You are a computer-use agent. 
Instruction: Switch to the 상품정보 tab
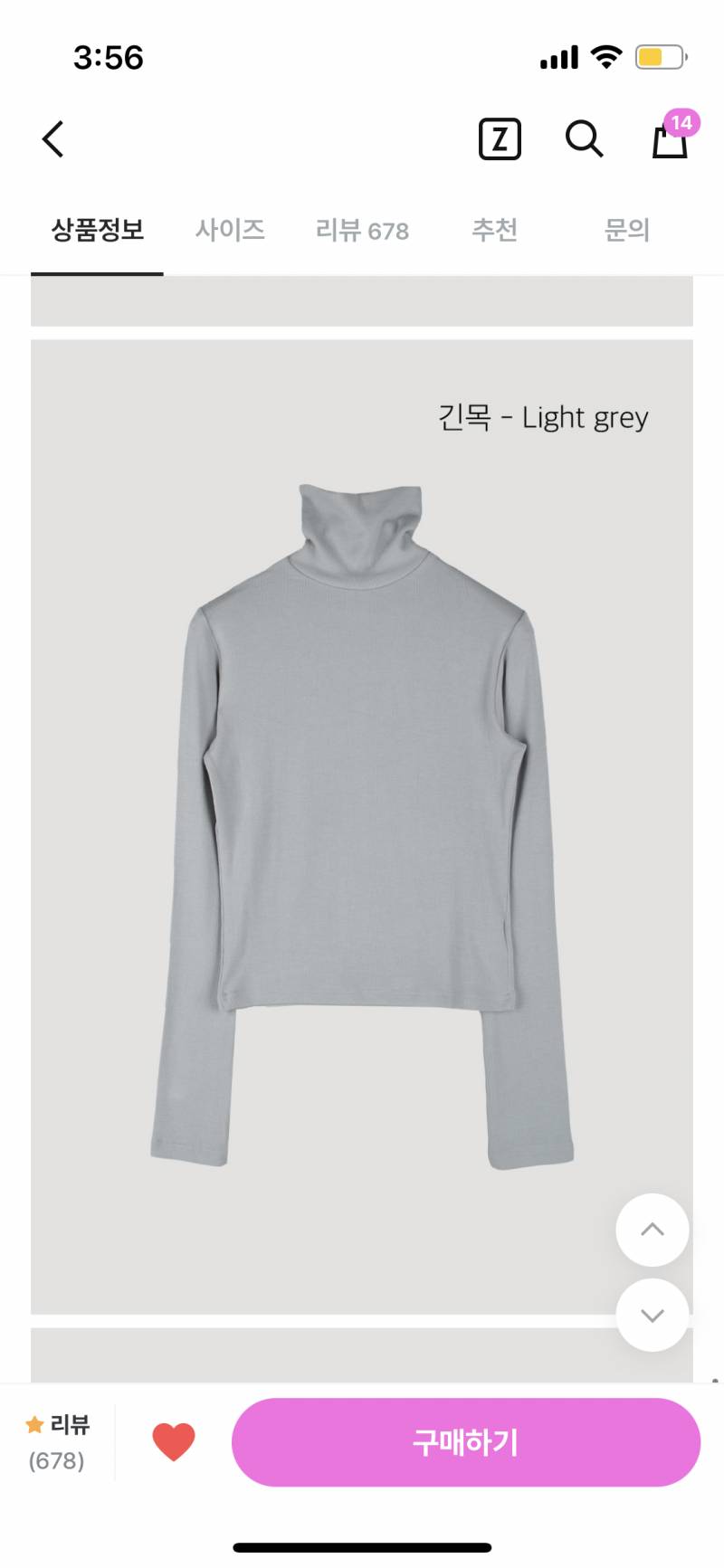98,231
